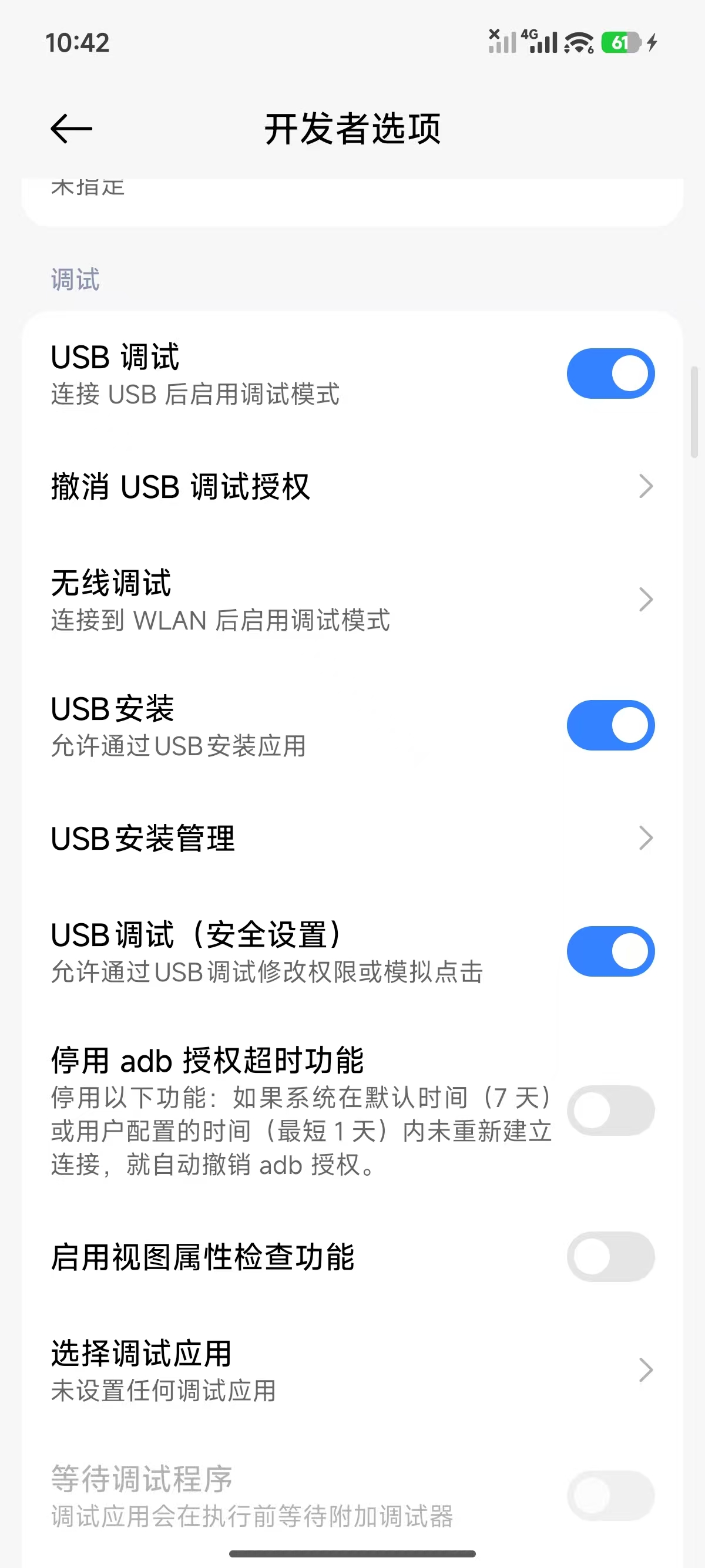Toggle off USB 调试（安全设置）
The height and width of the screenshot is (1568, 705).
[x=610, y=952]
